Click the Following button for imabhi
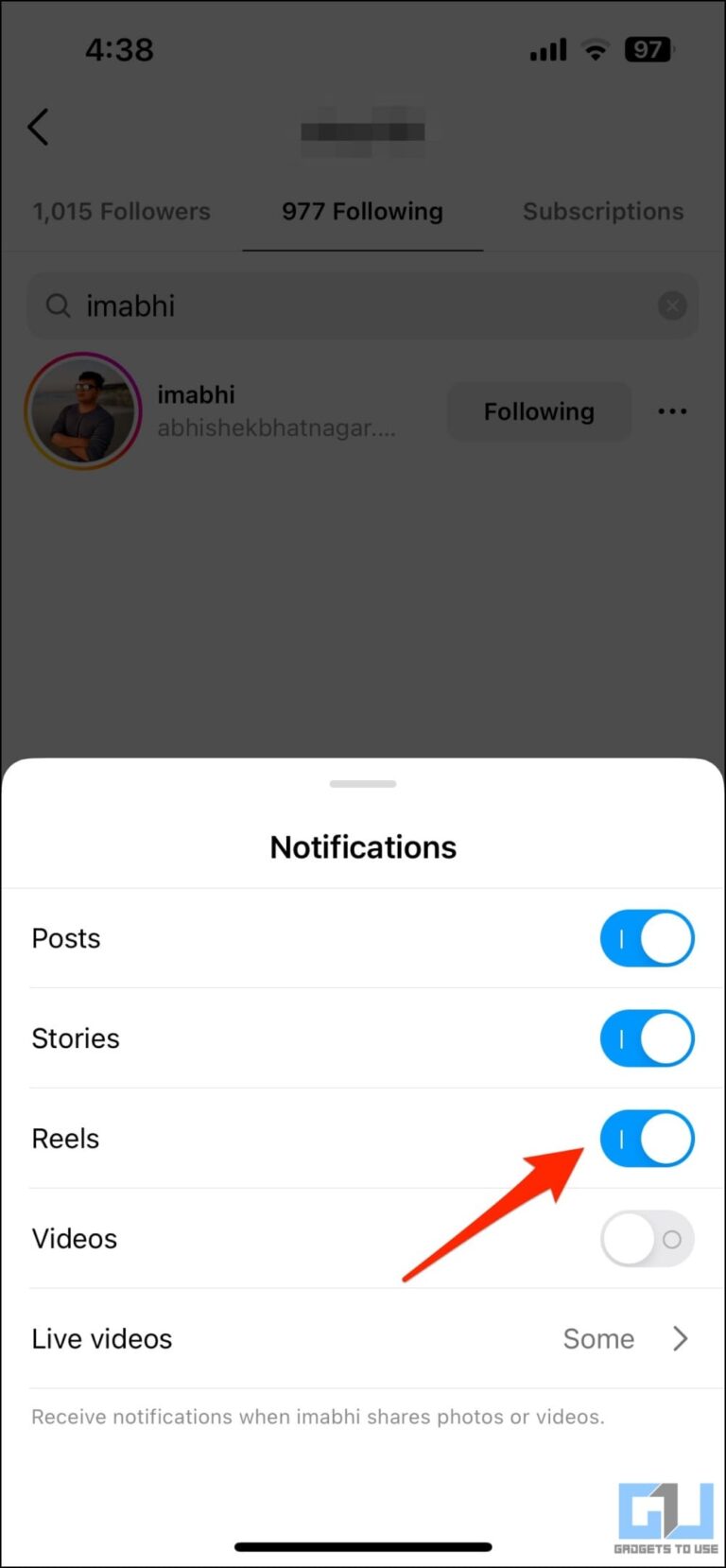This screenshot has height=1568, width=726. (x=538, y=411)
